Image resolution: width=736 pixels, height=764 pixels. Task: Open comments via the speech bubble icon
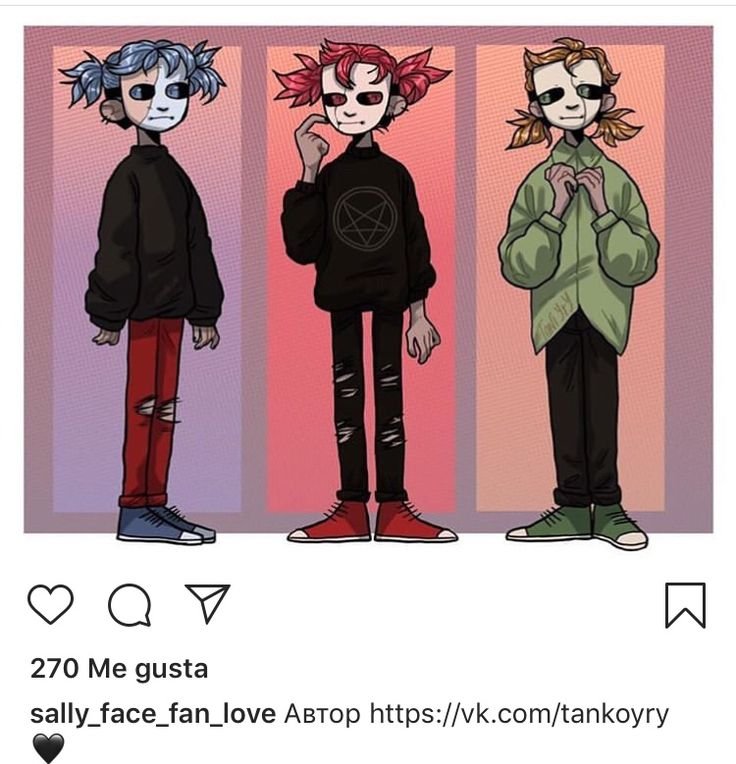tap(129, 604)
